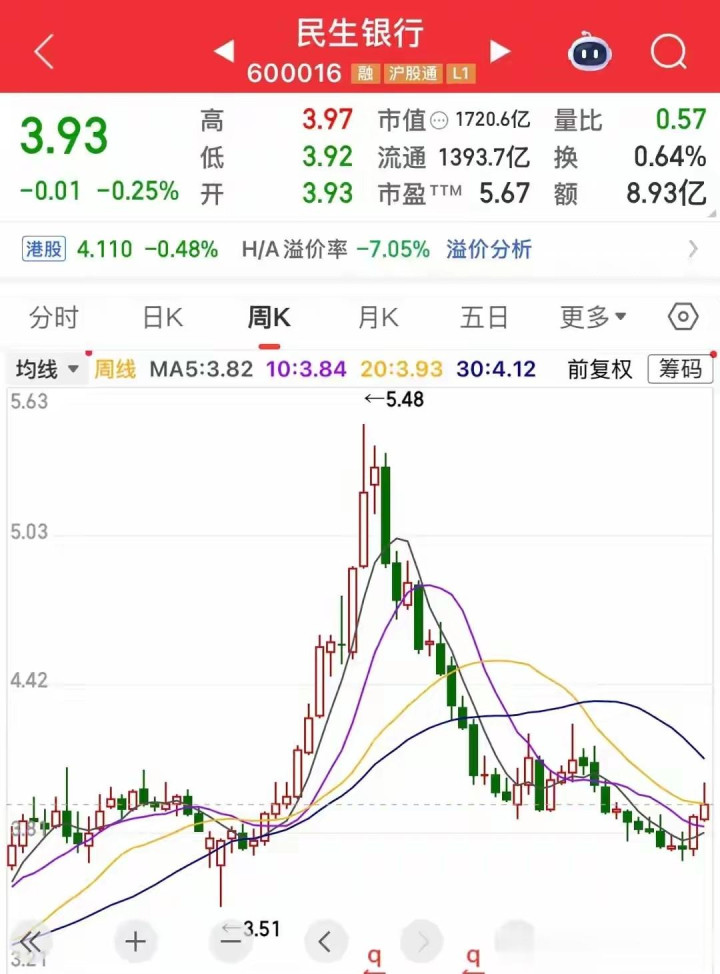Tap the 筹码 button

click(x=680, y=370)
